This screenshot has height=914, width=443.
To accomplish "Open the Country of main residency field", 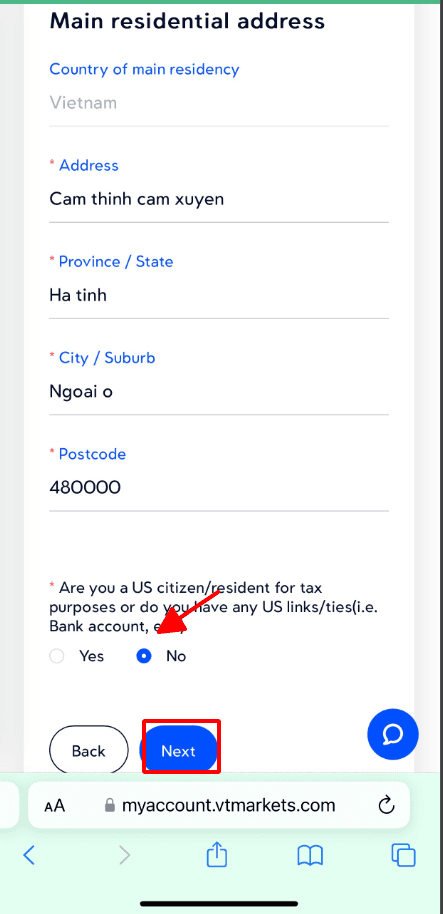I will [219, 103].
